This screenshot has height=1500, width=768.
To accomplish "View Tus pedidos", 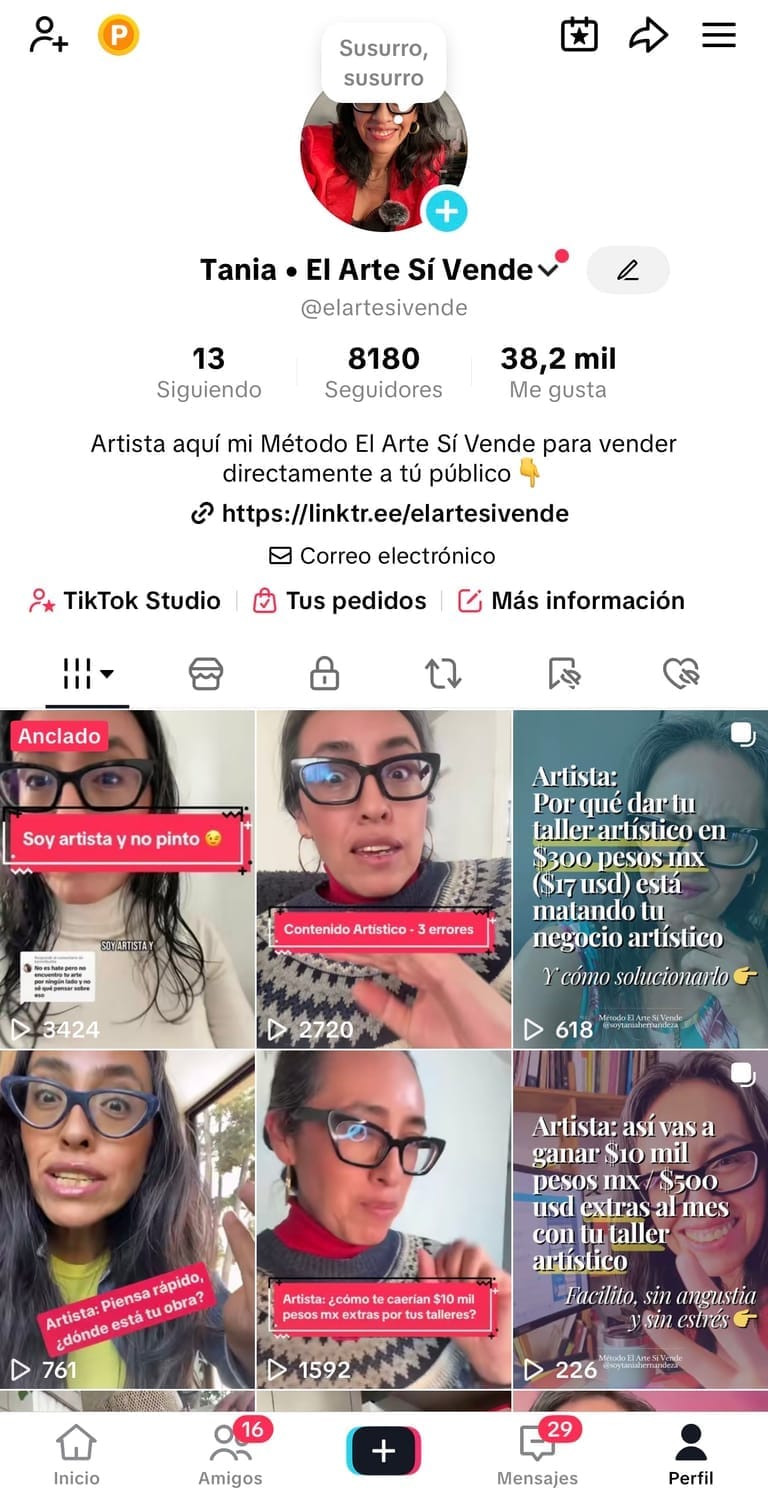I will click(x=339, y=600).
